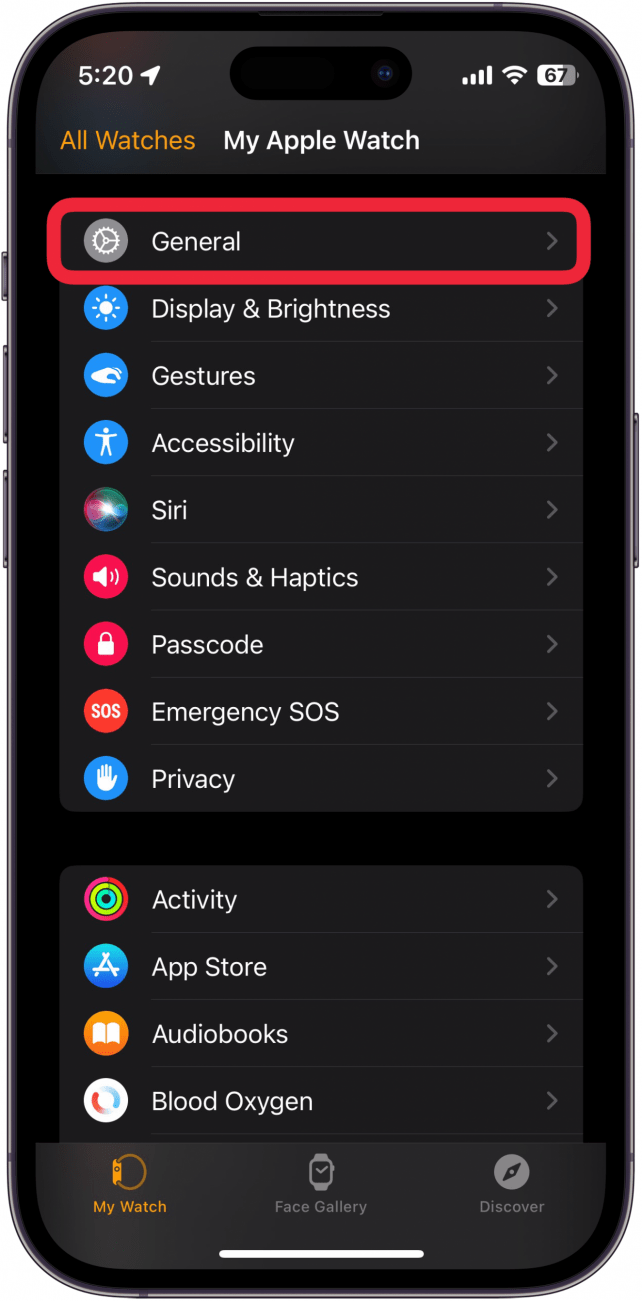The width and height of the screenshot is (642, 1301).
Task: Open Audiobooks settings
Action: [320, 1034]
